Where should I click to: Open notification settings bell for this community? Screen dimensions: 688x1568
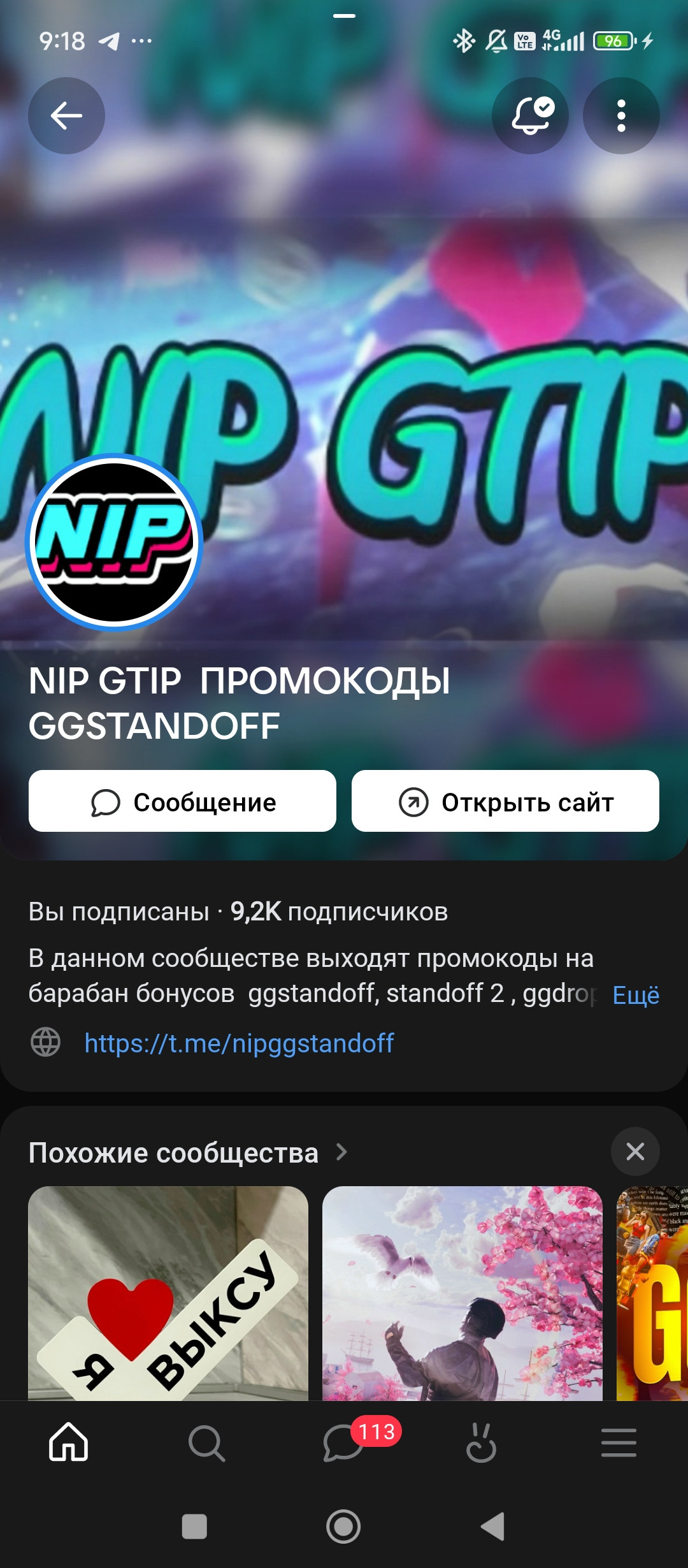click(530, 116)
